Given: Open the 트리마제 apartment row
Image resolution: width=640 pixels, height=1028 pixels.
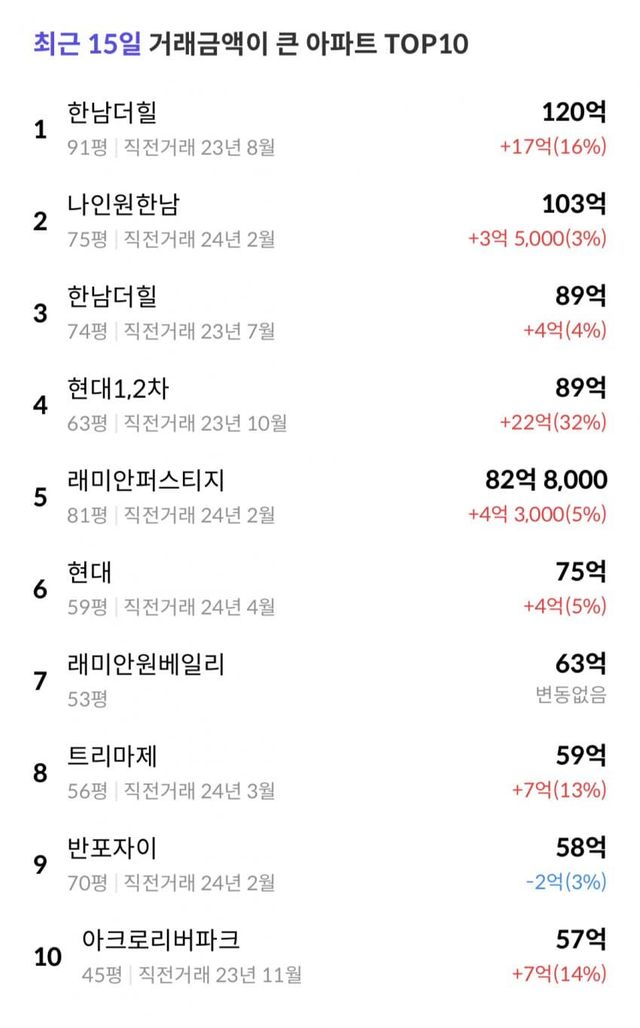Looking at the screenshot, I should click(112, 757).
